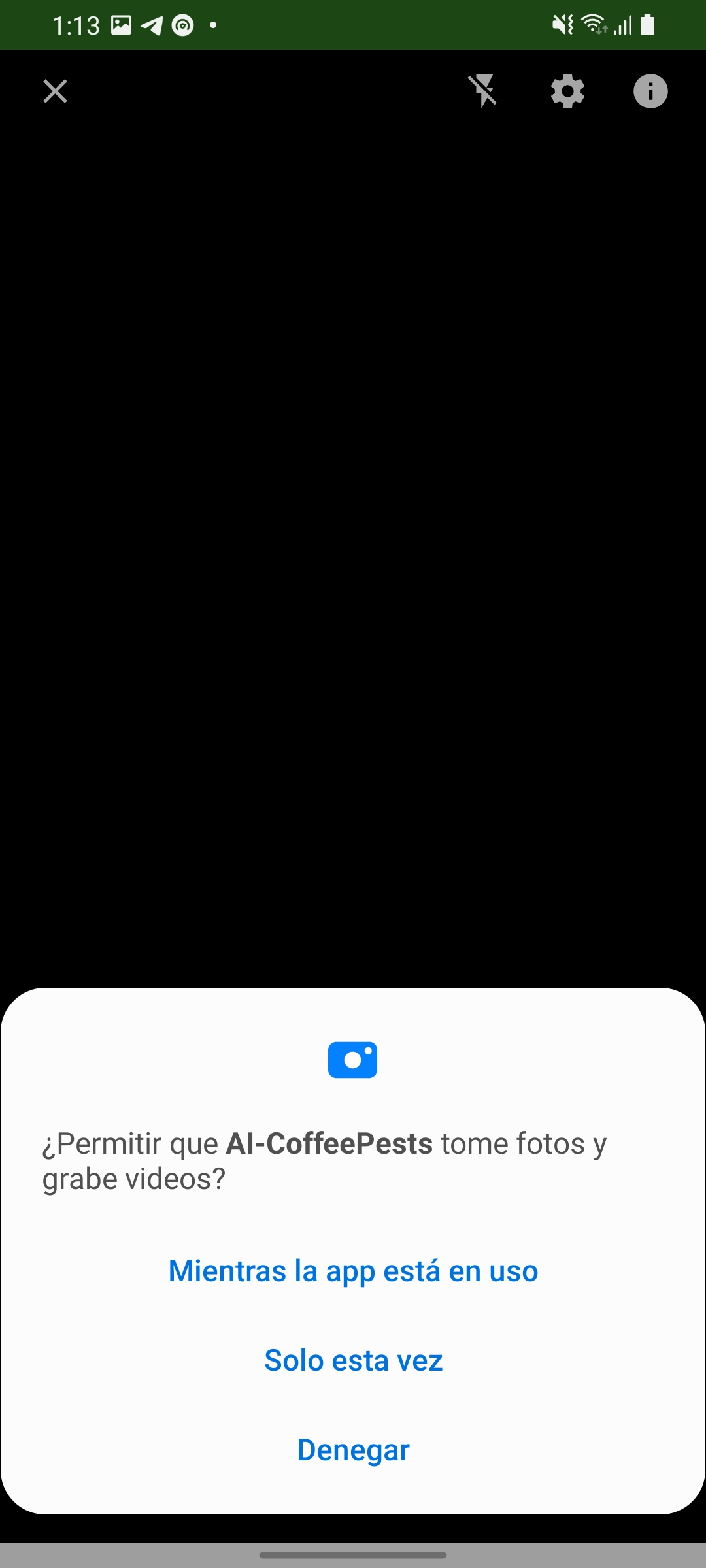This screenshot has height=1568, width=706.
Task: Tap Denegar to deny camera access
Action: [353, 1450]
